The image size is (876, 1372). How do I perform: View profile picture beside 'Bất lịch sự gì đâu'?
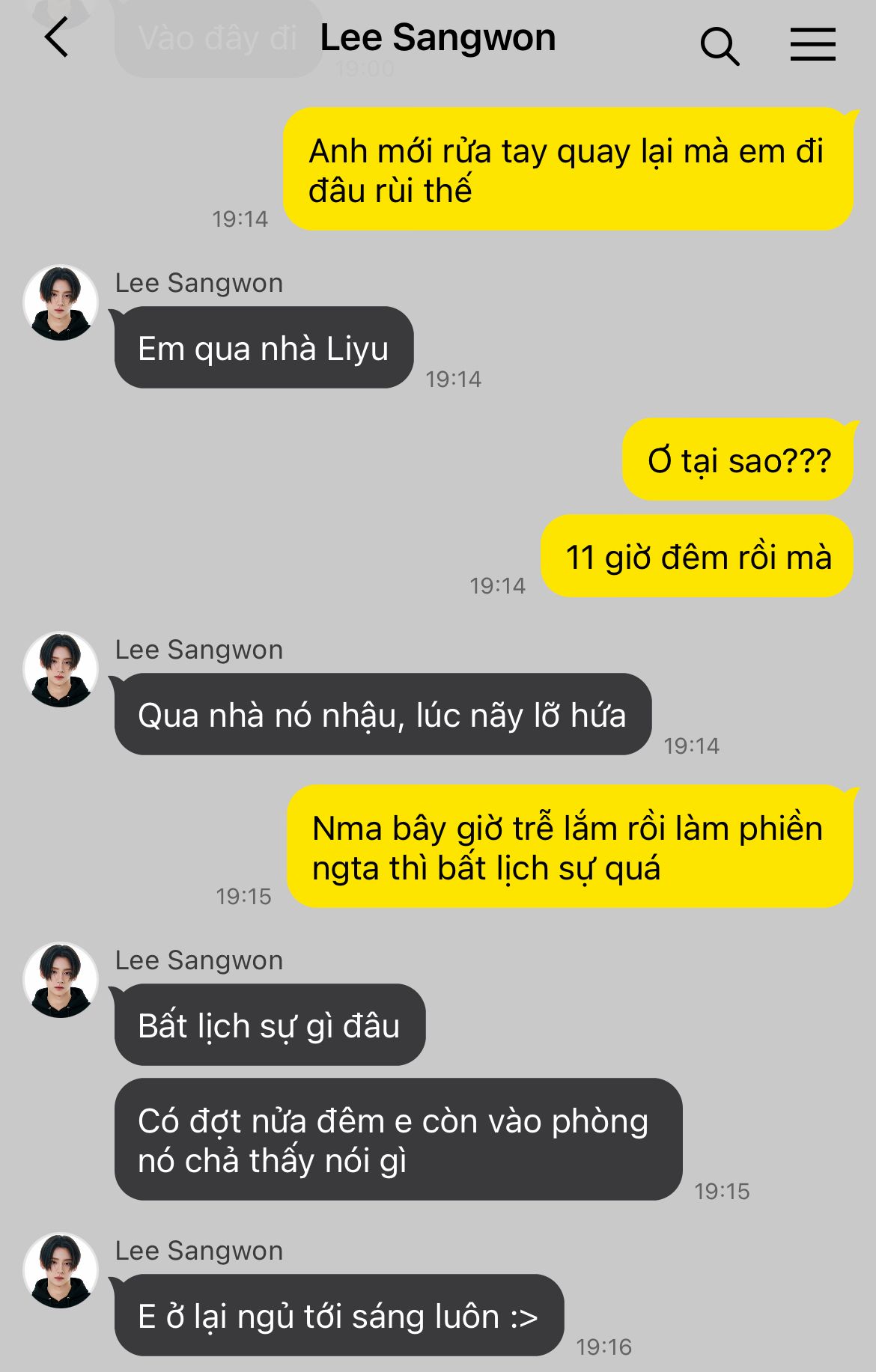[61, 980]
